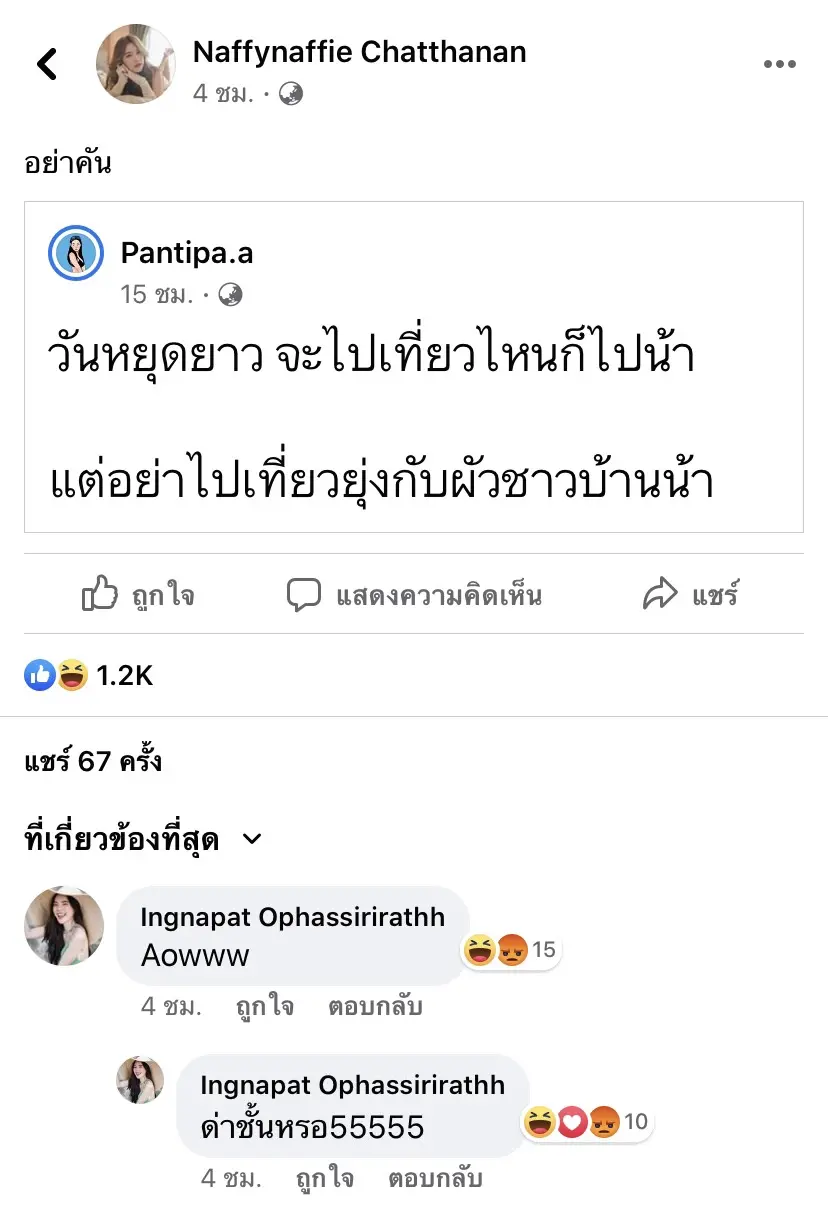Image resolution: width=828 pixels, height=1216 pixels.
Task: Tap แสดงความคิดเห็น to comment
Action: (x=414, y=596)
